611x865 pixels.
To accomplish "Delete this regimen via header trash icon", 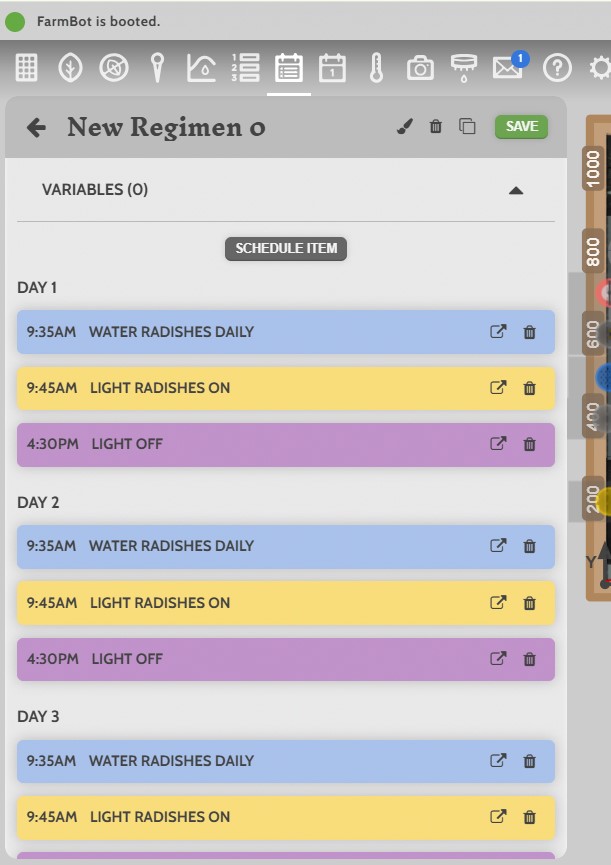I will coord(436,127).
